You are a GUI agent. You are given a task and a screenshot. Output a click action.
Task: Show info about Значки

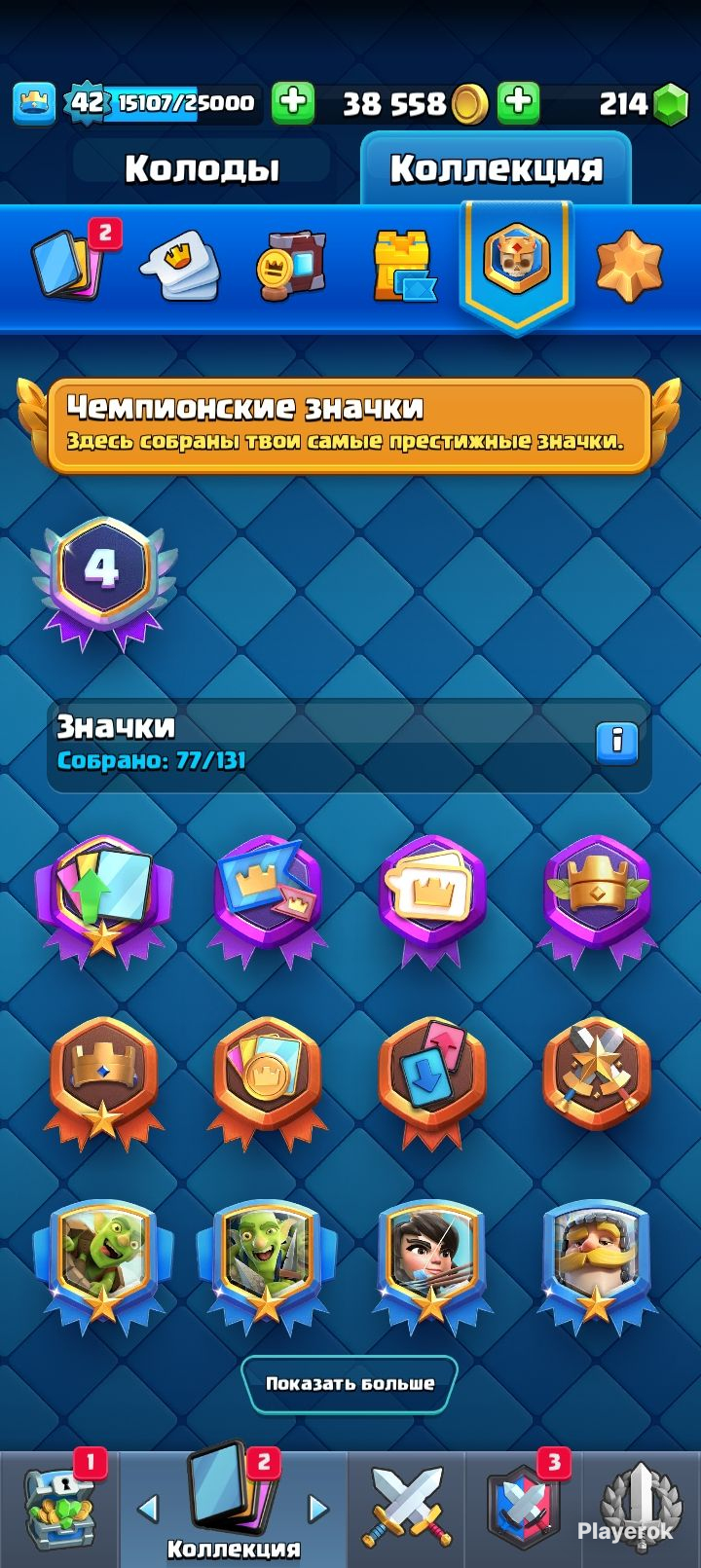(x=616, y=742)
